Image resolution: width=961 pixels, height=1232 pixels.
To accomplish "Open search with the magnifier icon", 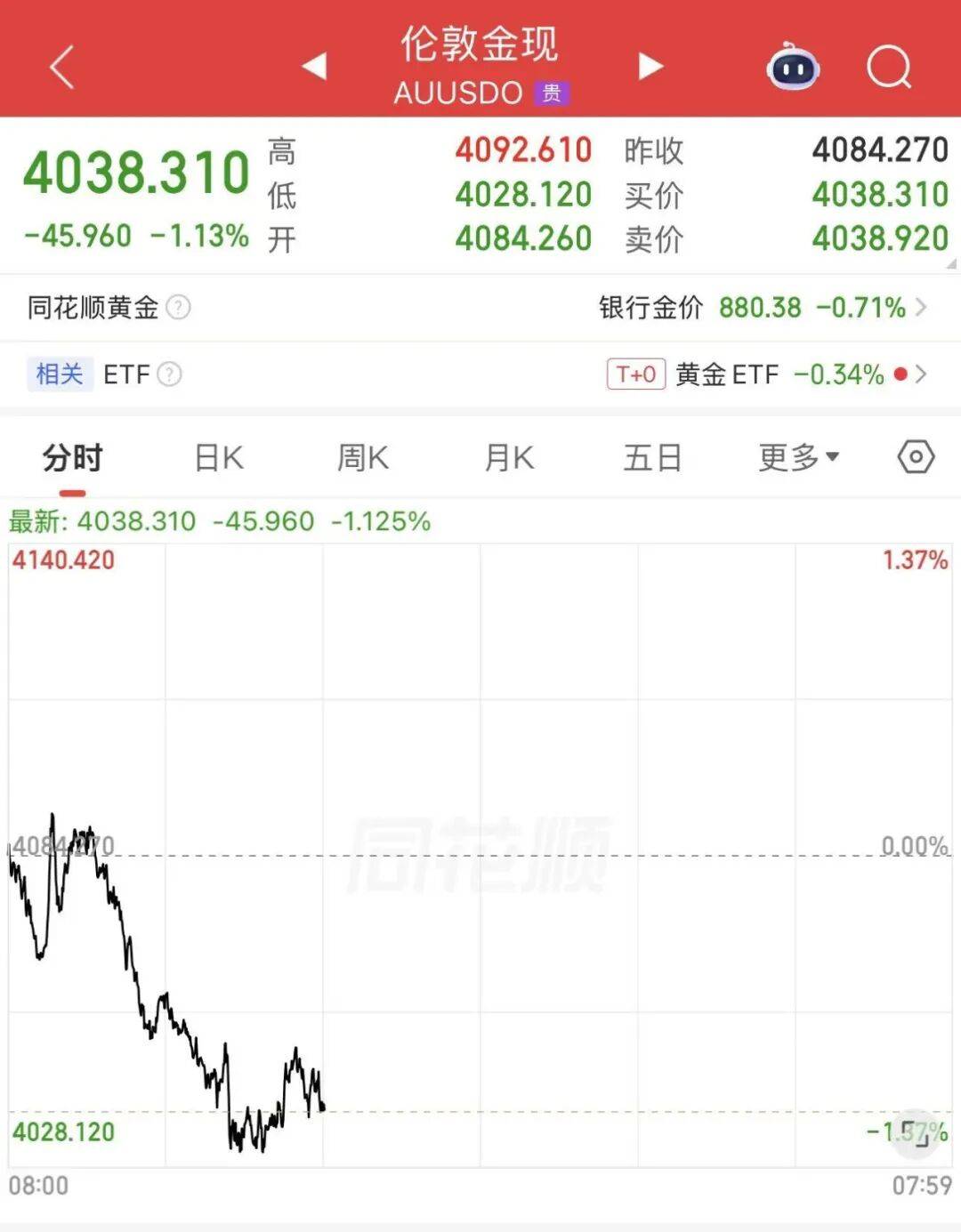I will (889, 67).
